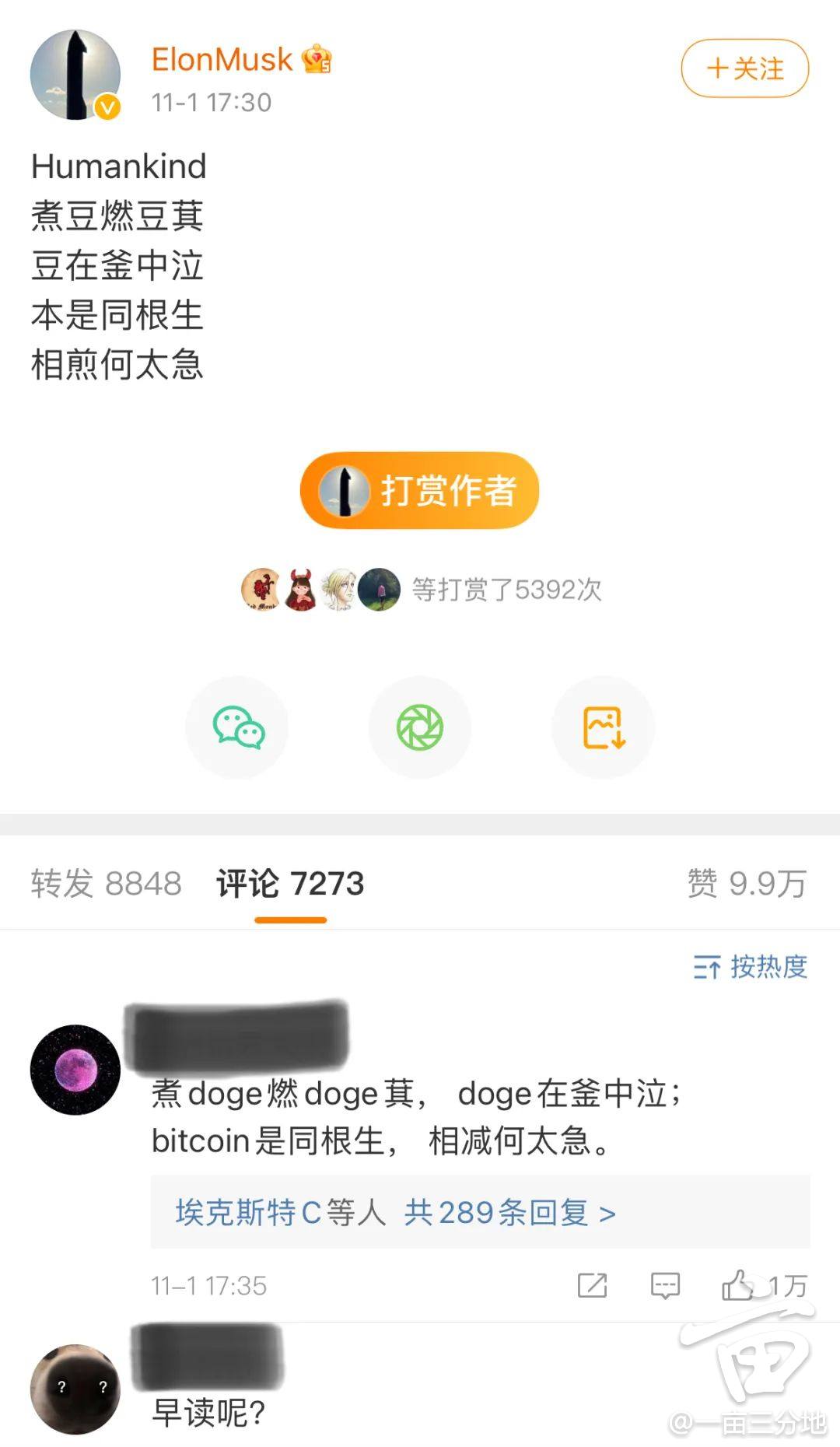This screenshot has height=1447, width=840.
Task: Open the 早读呢 commenter's avatar
Action: point(75,1389)
